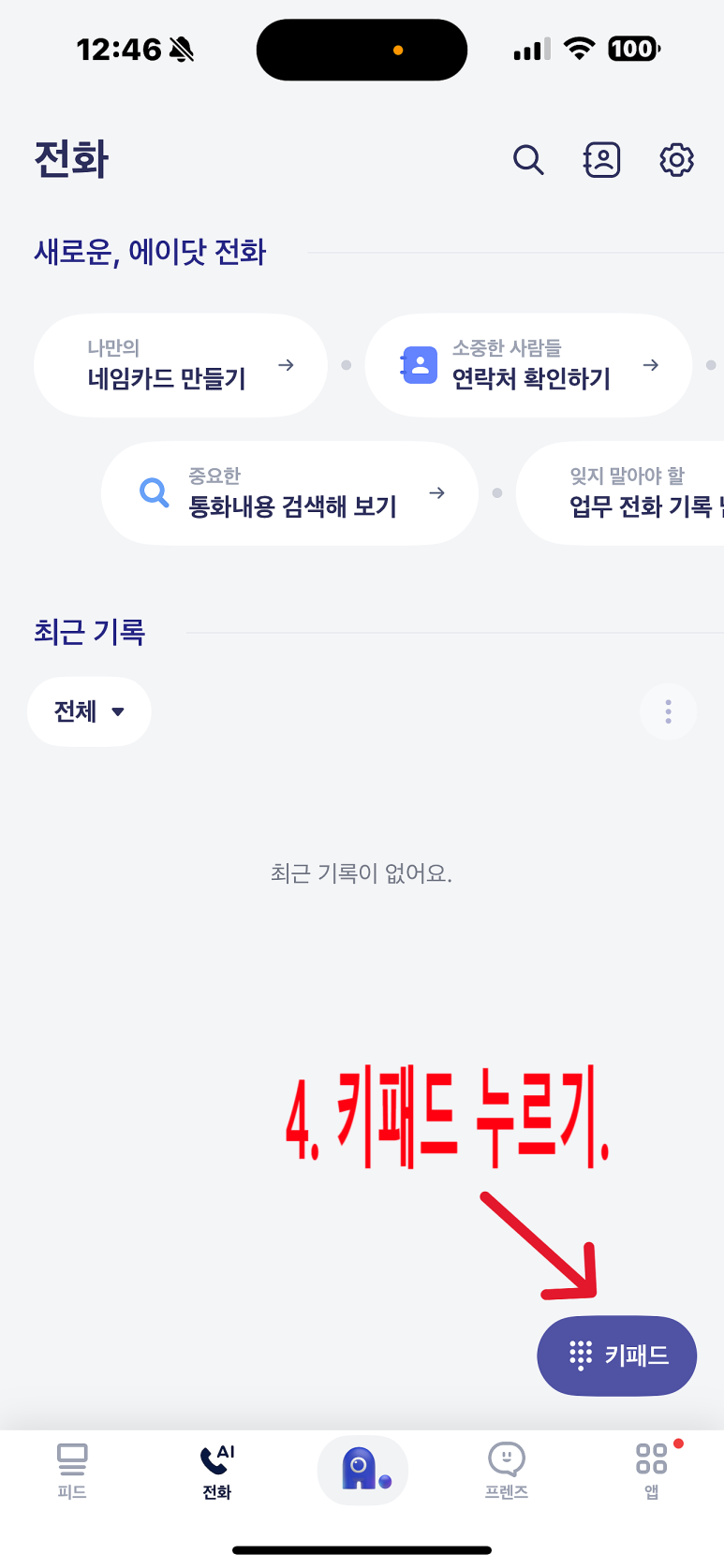This screenshot has width=724, height=1568.
Task: Switch to the 피드 tab
Action: [x=72, y=1471]
